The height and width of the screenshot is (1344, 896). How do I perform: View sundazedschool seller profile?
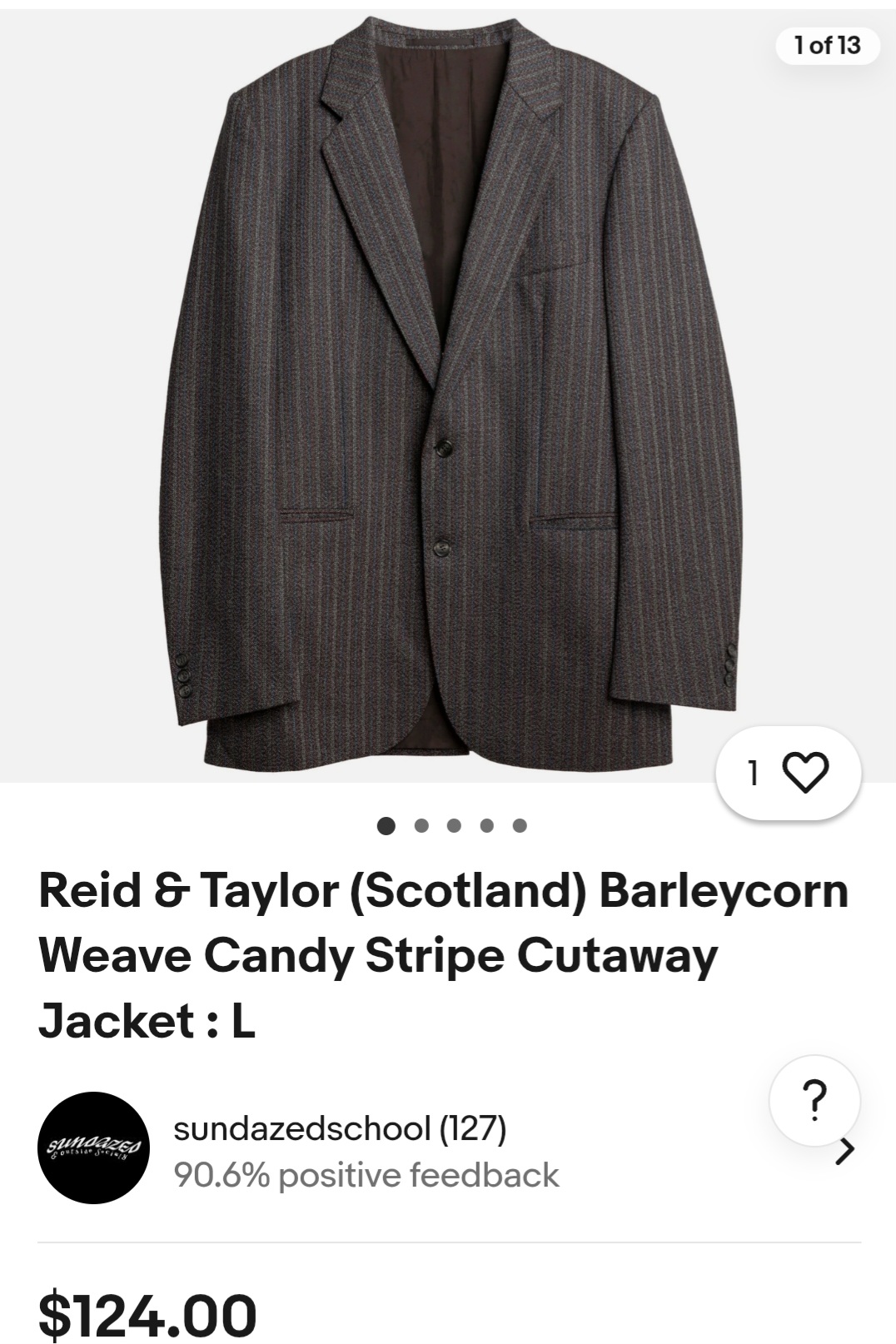pos(339,1129)
